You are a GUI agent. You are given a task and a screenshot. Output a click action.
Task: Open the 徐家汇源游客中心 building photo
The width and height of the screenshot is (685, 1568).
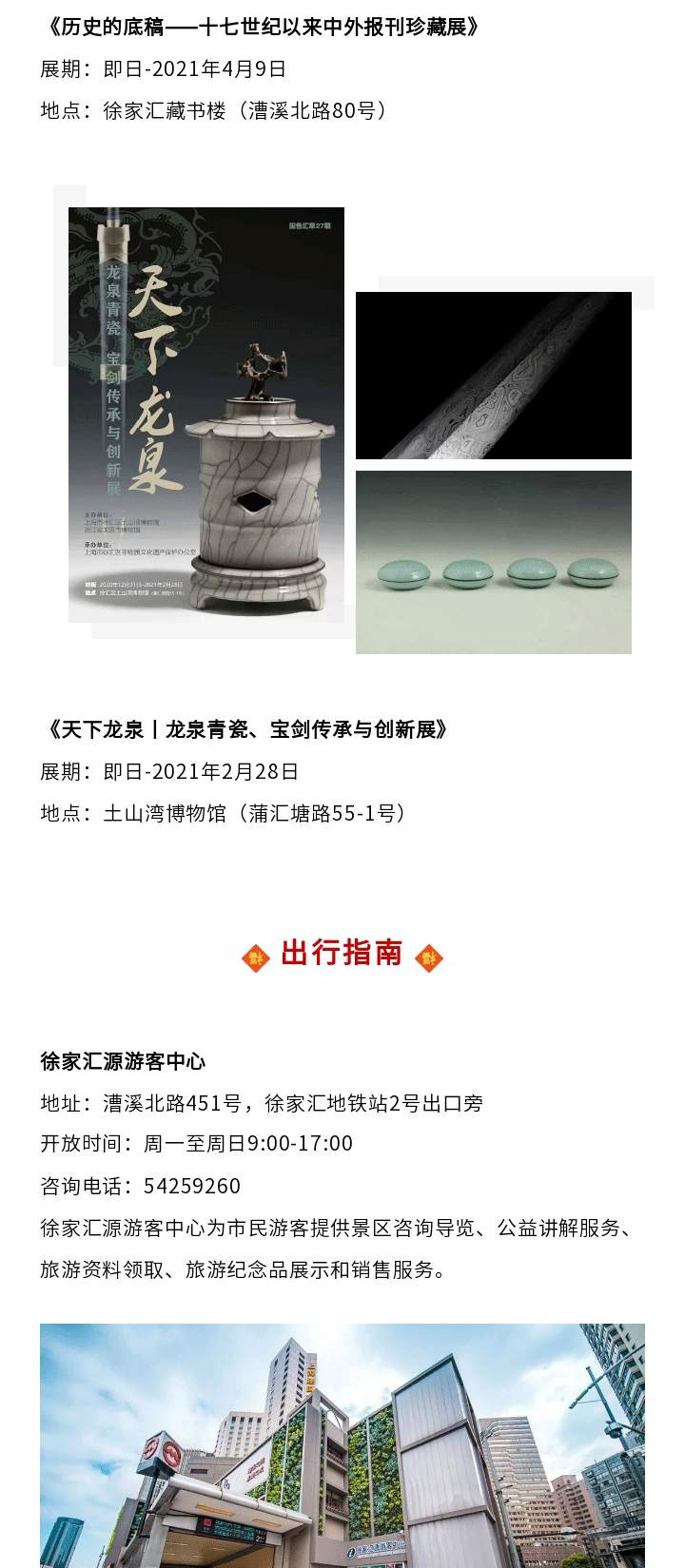point(342,1445)
